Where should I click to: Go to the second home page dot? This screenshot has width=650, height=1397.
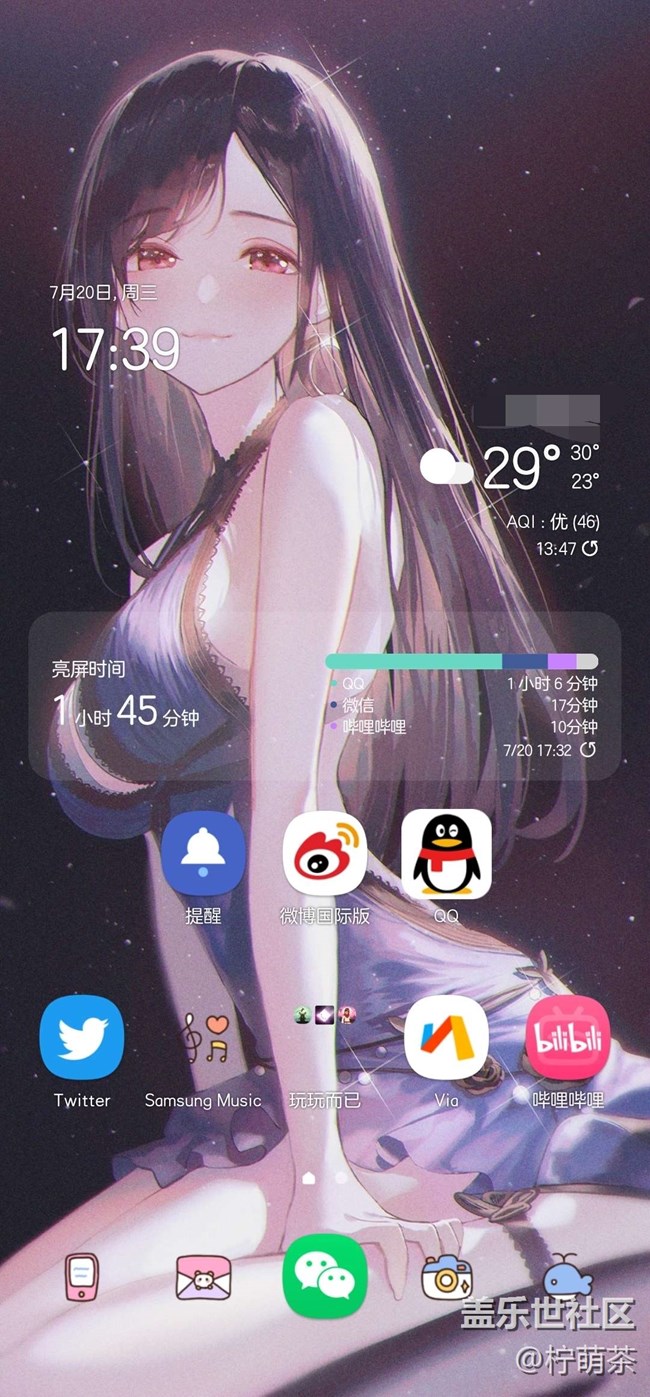point(341,1178)
